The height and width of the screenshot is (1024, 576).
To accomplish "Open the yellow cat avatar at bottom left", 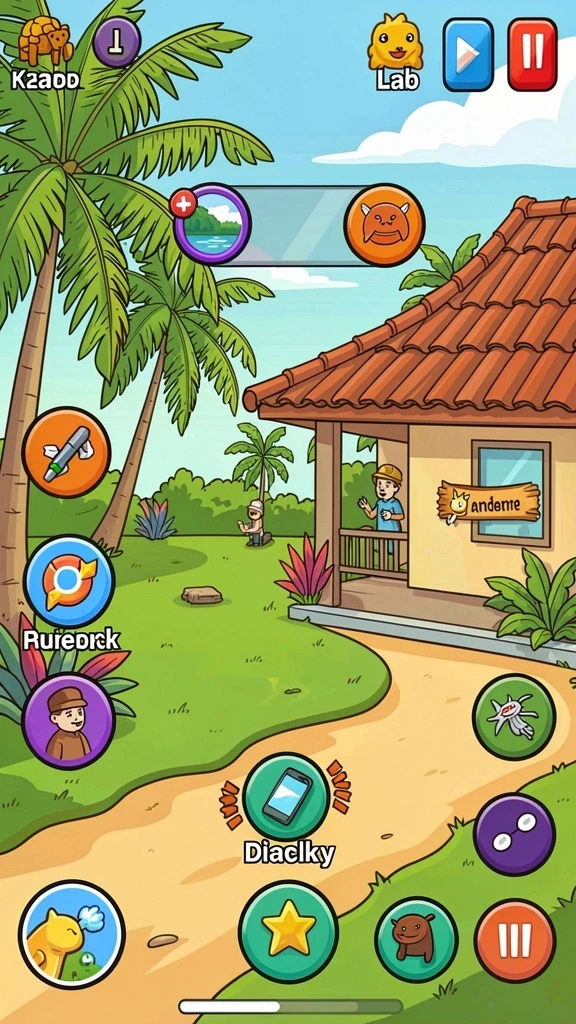I will (x=71, y=933).
